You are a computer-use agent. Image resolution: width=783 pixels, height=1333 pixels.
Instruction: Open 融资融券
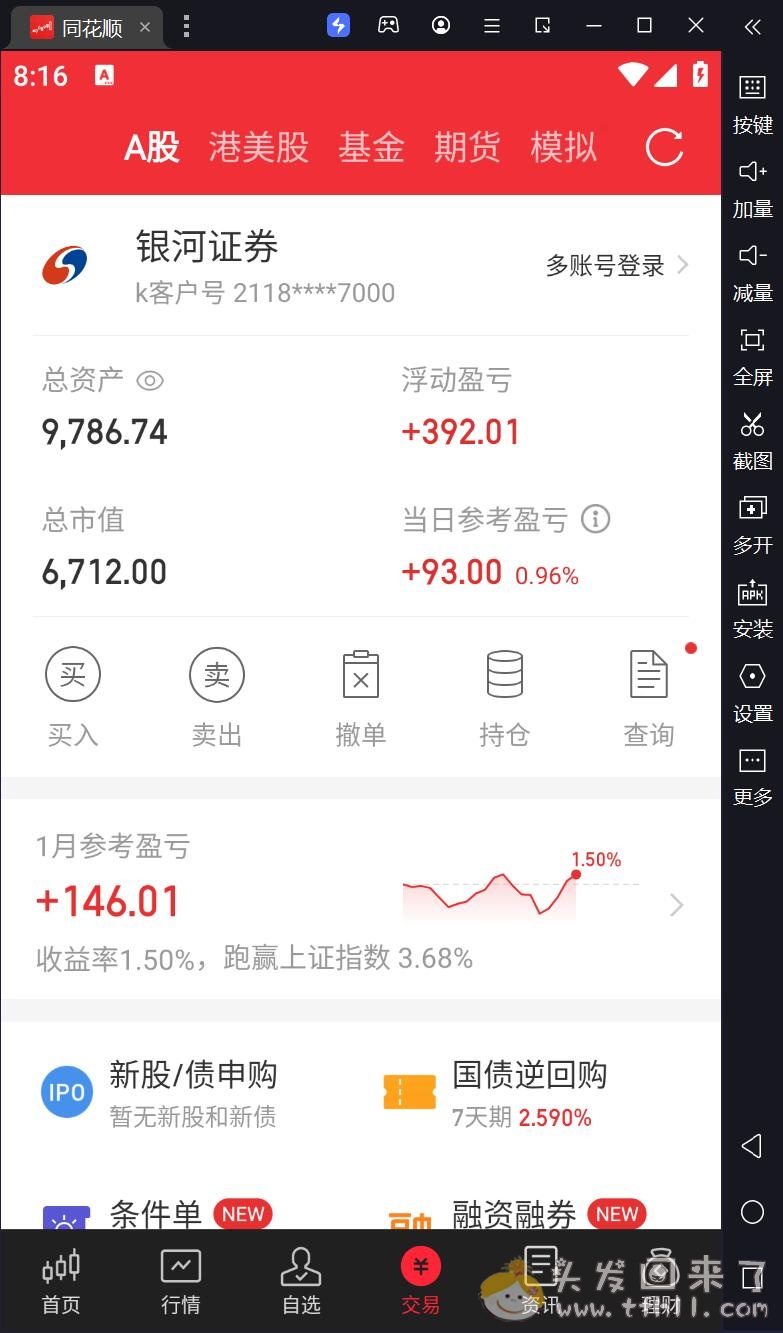coord(515,1216)
